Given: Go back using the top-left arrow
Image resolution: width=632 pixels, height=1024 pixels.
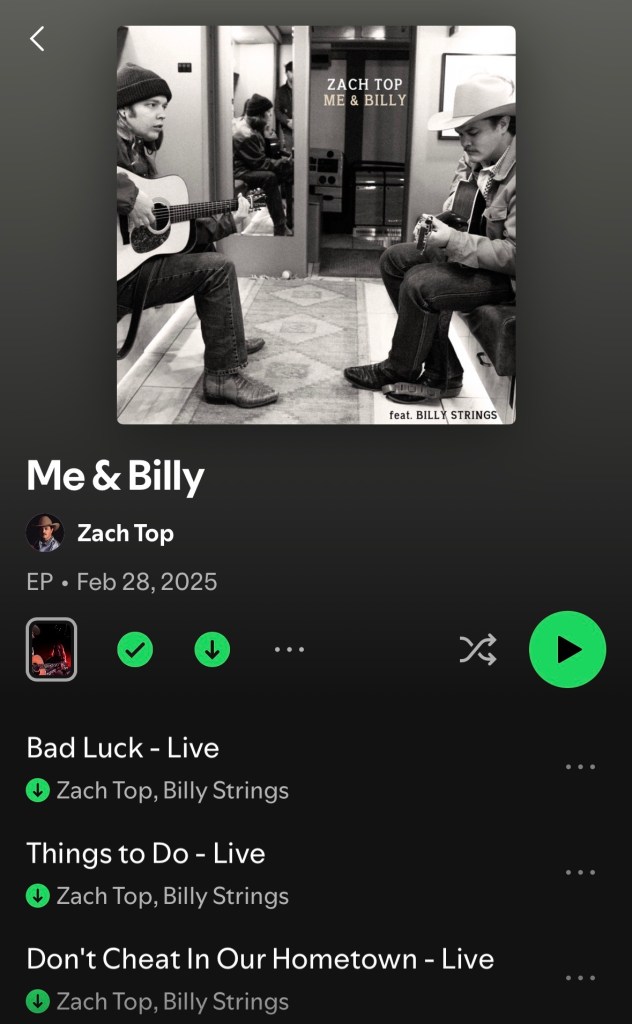Looking at the screenshot, I should click(37, 39).
